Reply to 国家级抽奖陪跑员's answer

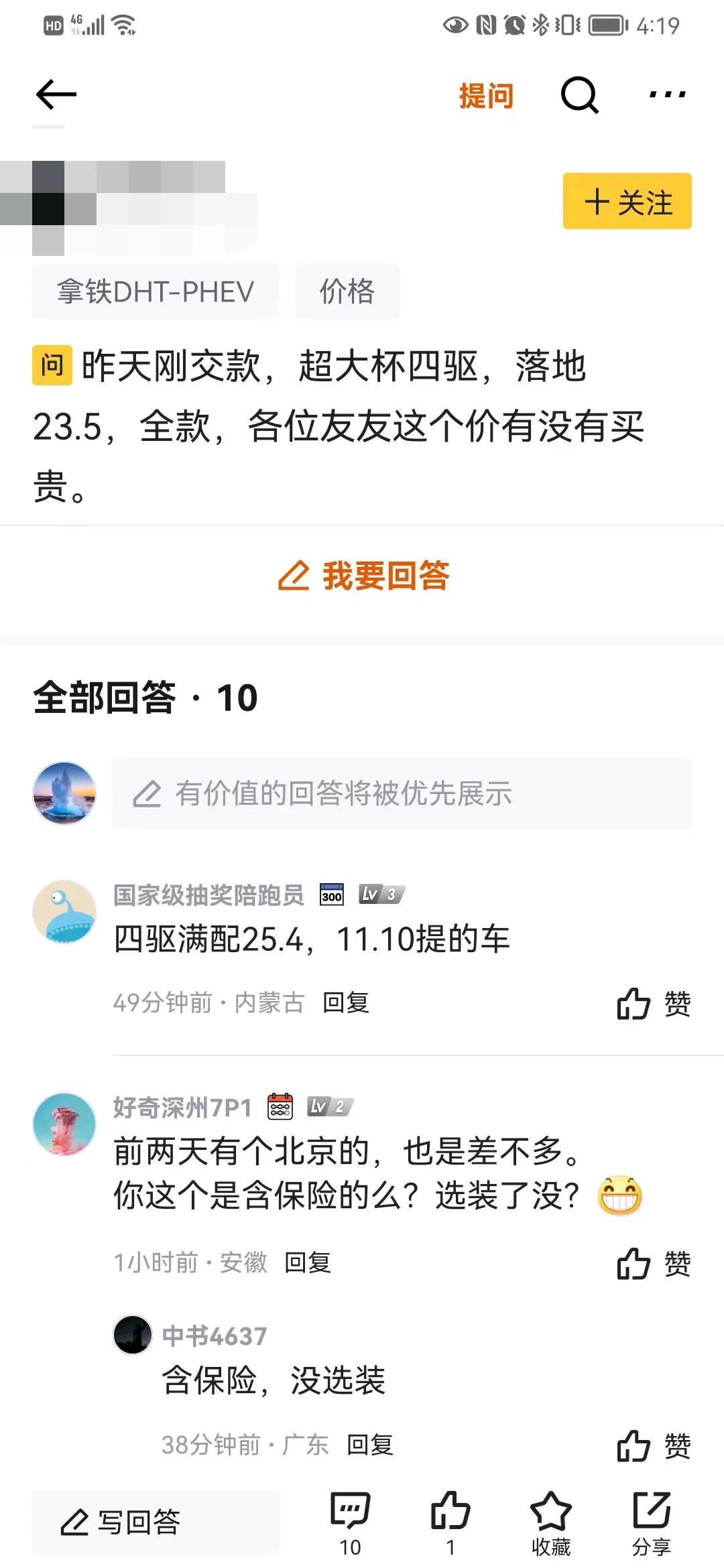point(346,1002)
